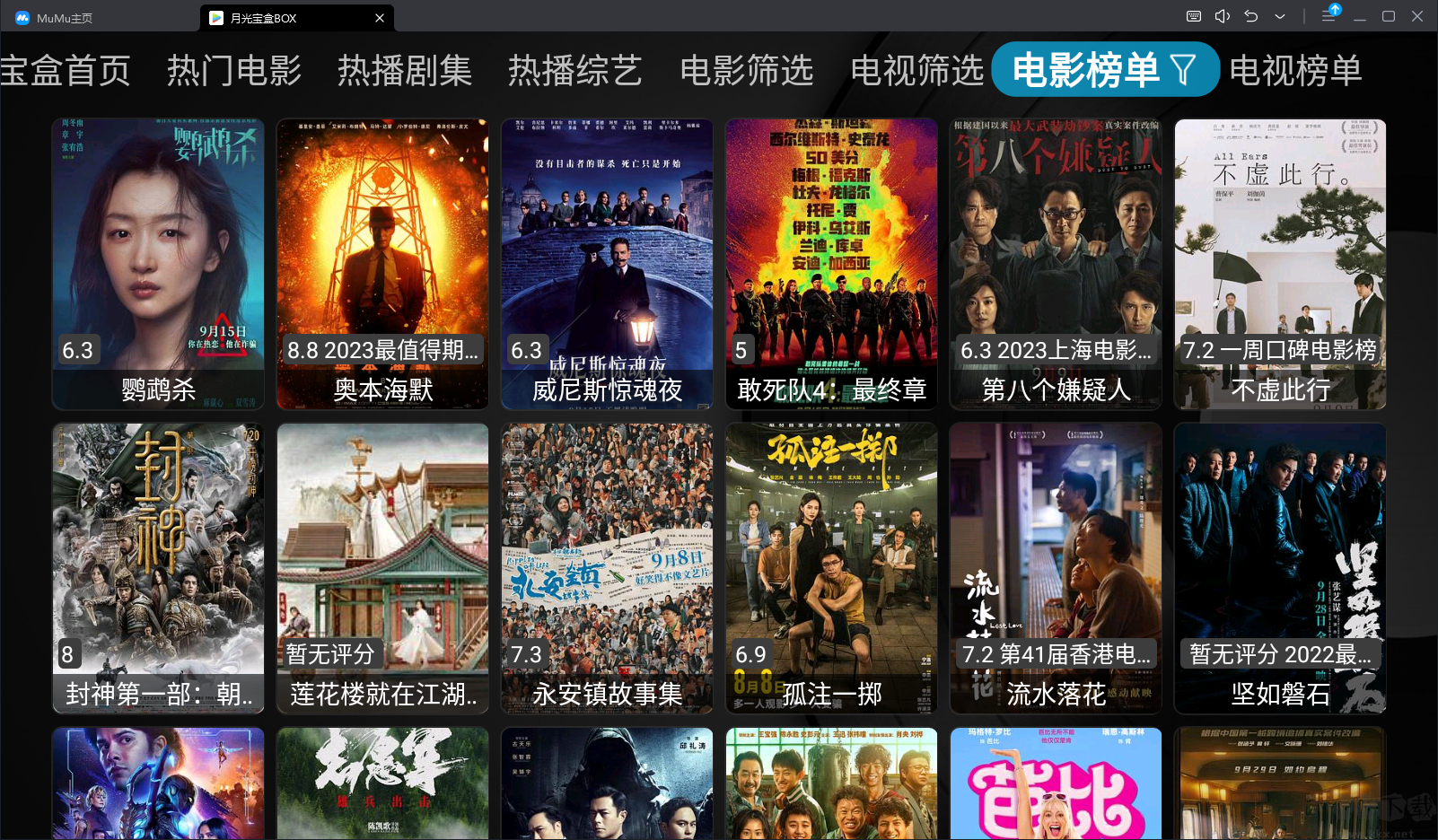Open the movie 奥本海默

(383, 264)
